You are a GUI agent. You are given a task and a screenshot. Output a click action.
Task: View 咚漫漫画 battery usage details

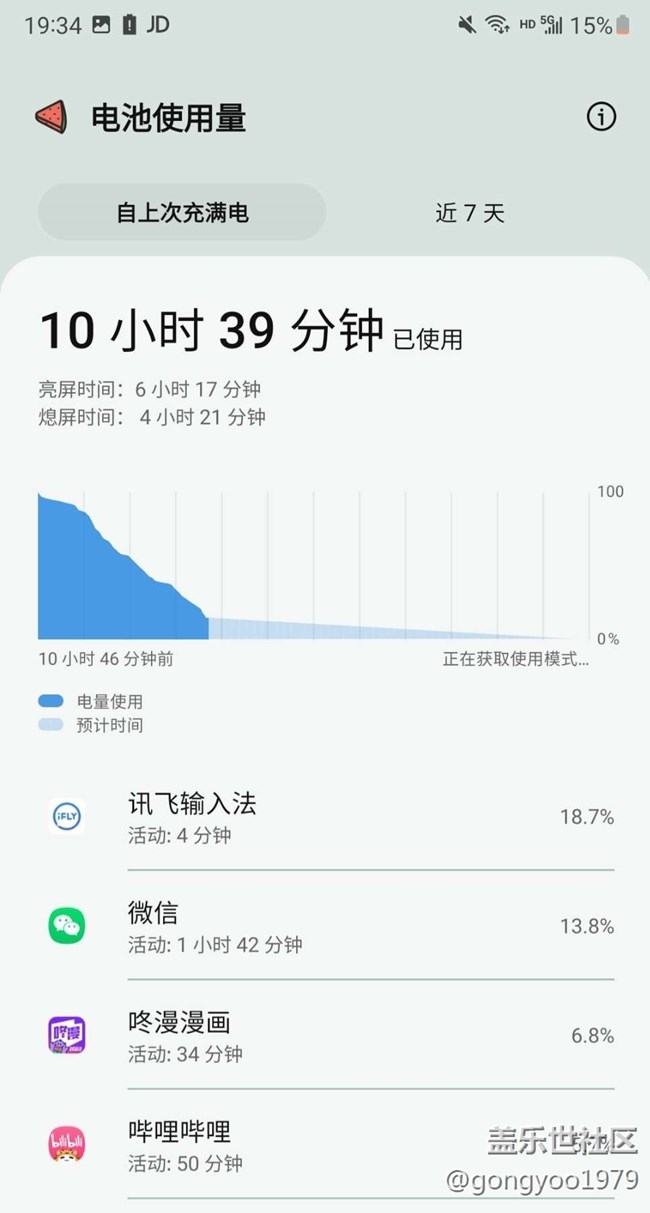pyautogui.click(x=330, y=1036)
